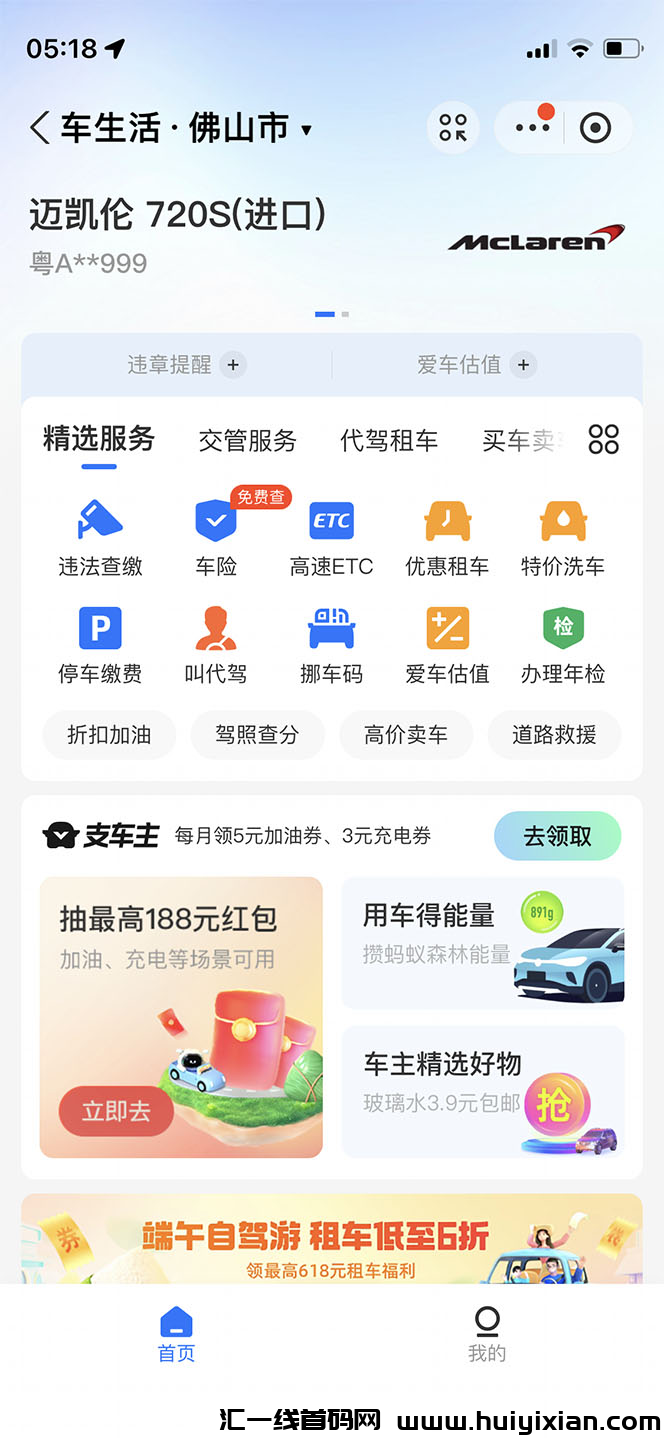Tap the 折扣加油 chip

(x=109, y=736)
